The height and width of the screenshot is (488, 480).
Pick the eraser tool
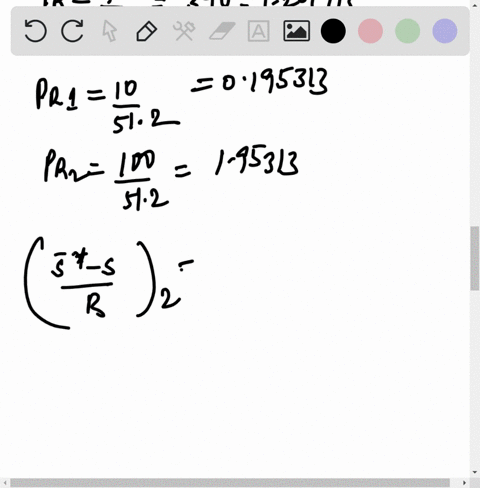click(x=222, y=31)
